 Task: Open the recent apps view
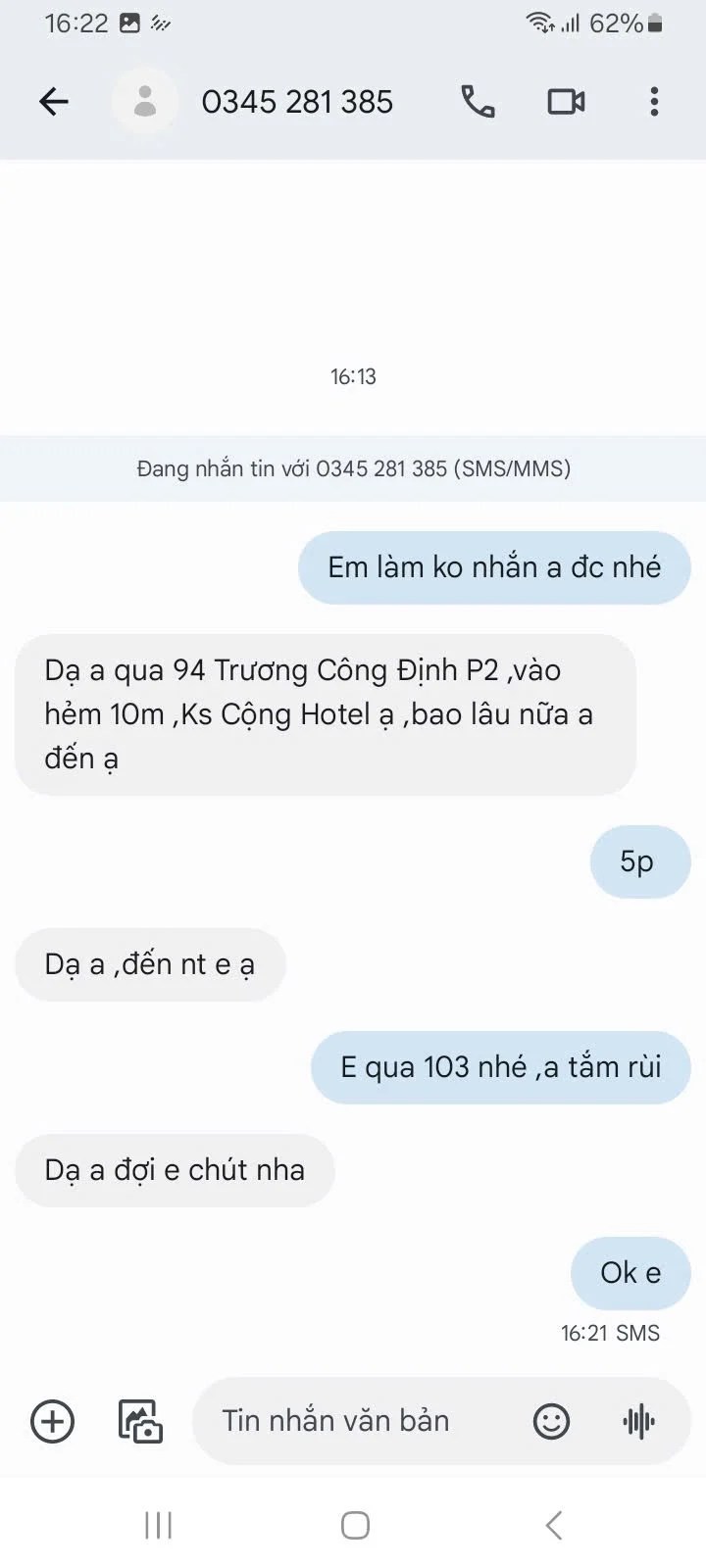coord(158,1525)
